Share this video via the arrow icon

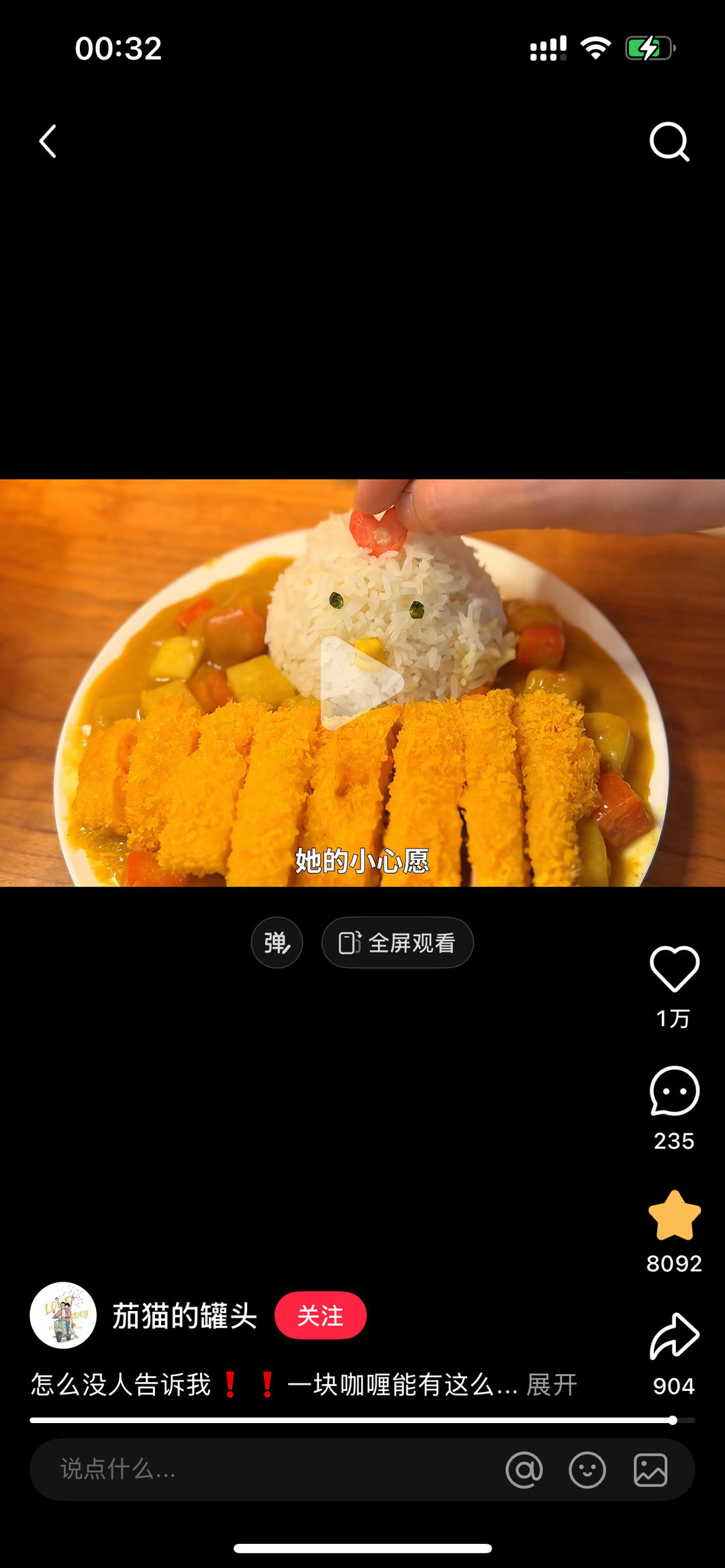point(674,1336)
